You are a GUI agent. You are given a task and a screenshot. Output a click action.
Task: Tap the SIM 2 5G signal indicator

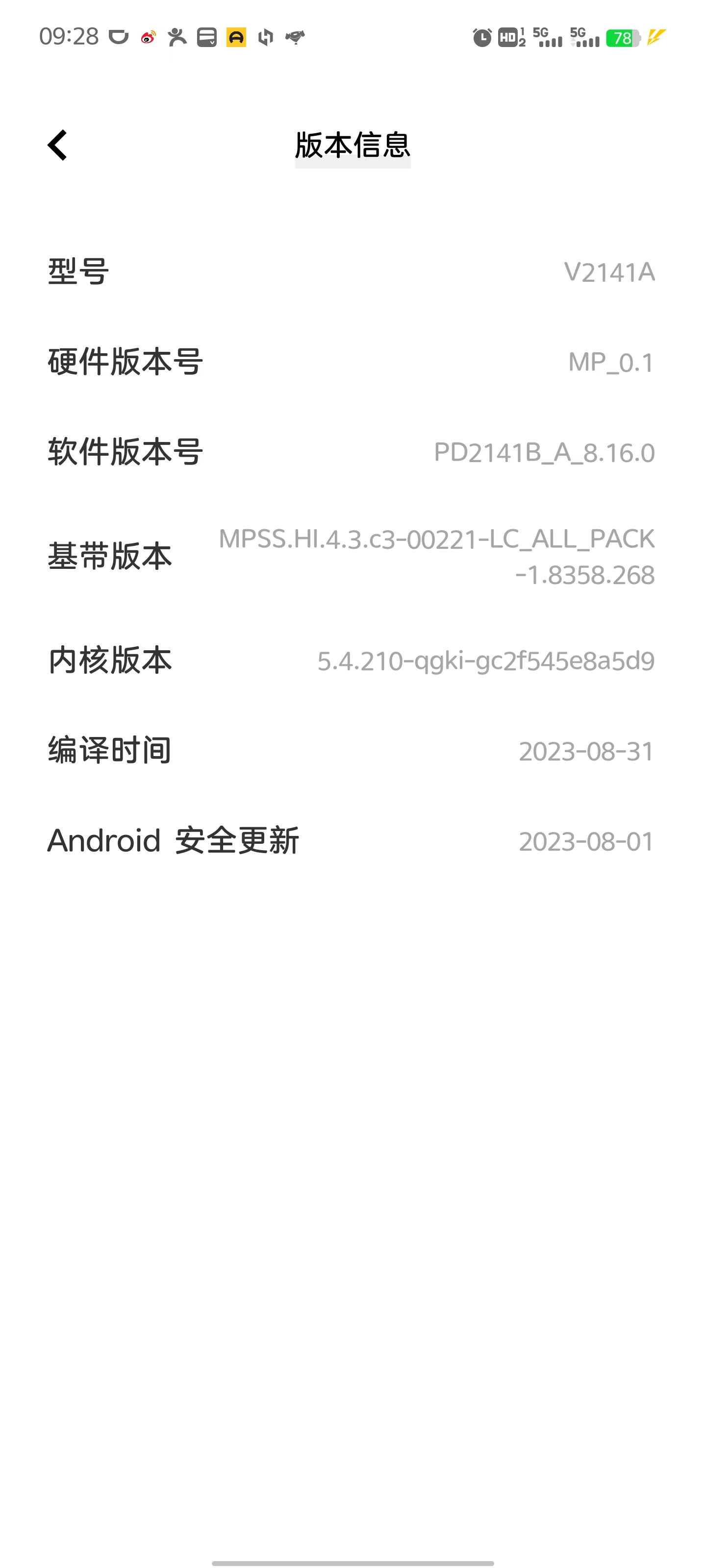pyautogui.click(x=584, y=38)
